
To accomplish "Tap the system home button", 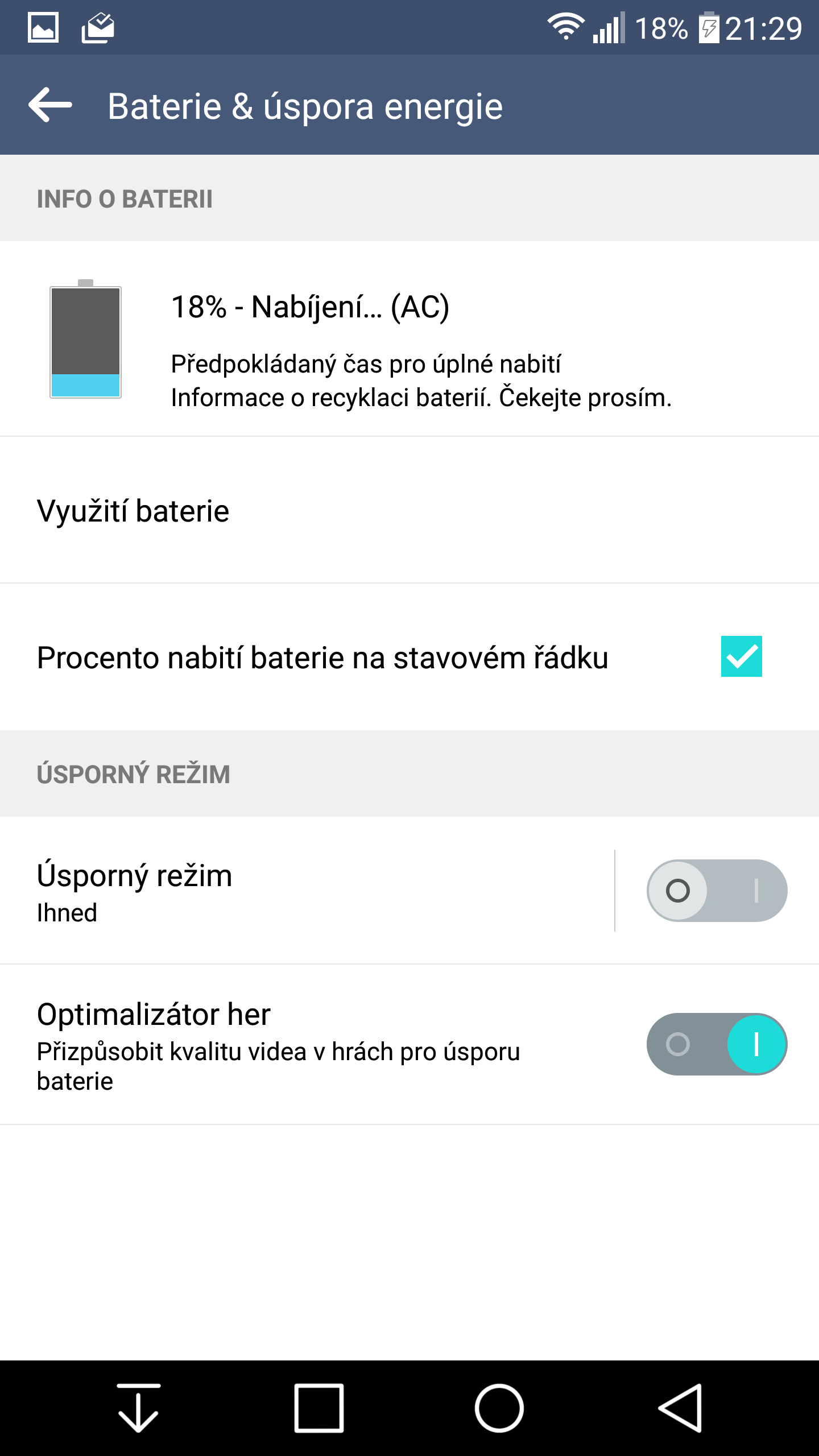I will (499, 1408).
